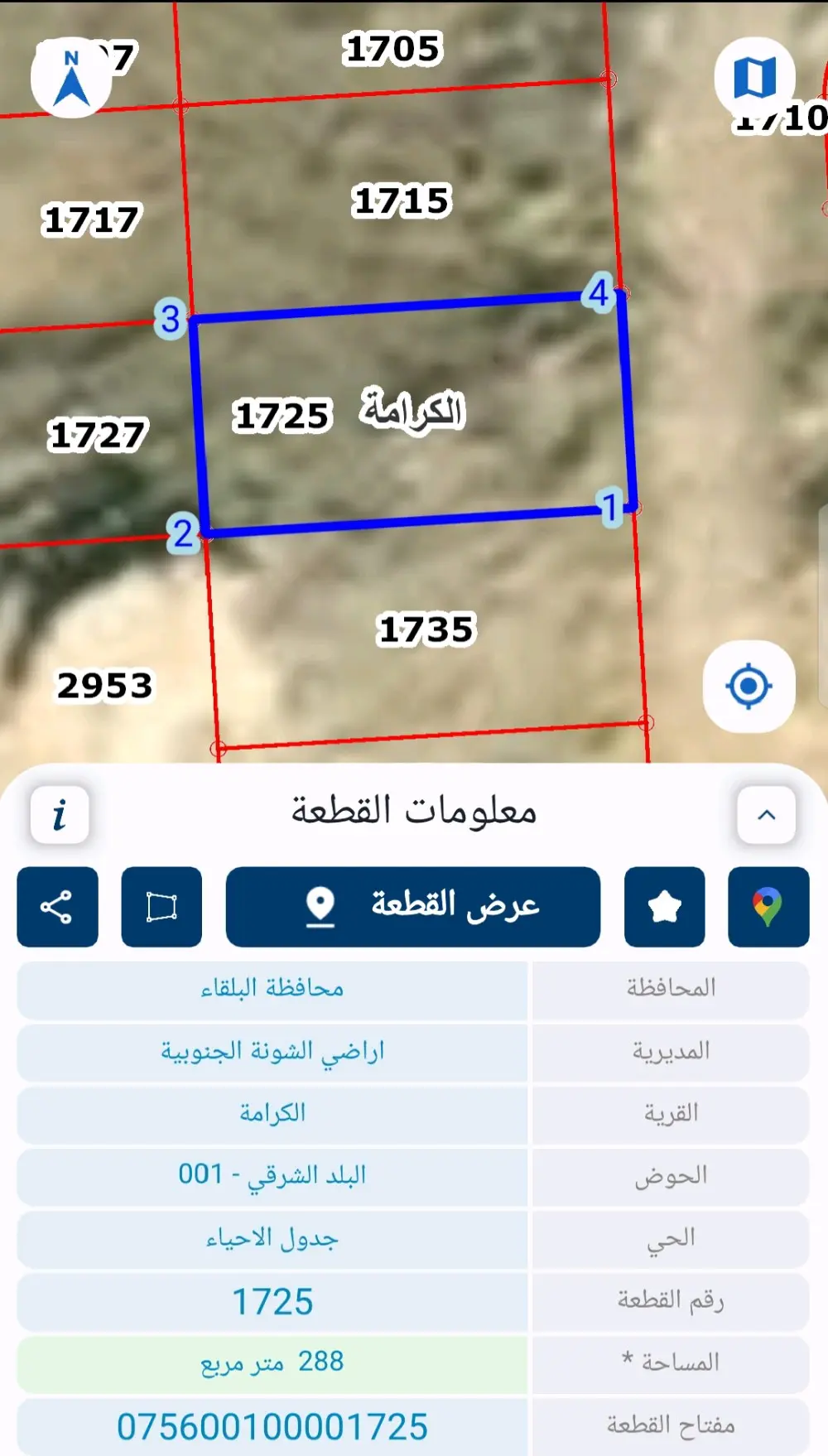Viewport: 828px width, 1456px height.
Task: Select the polygon boundary icon
Action: coord(161,906)
